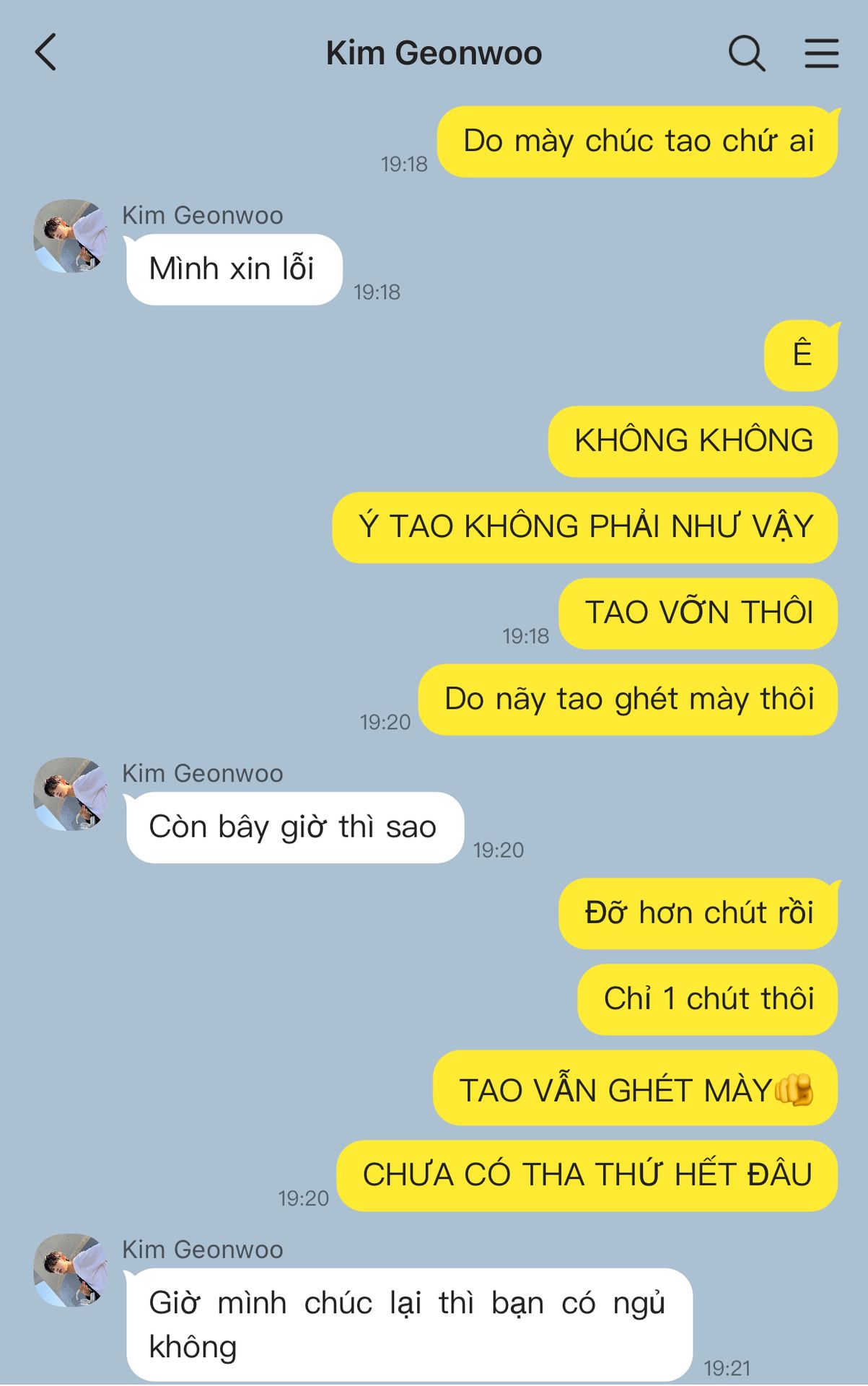Open the chat hamburger menu
This screenshot has width=868, height=1386.
[822, 53]
